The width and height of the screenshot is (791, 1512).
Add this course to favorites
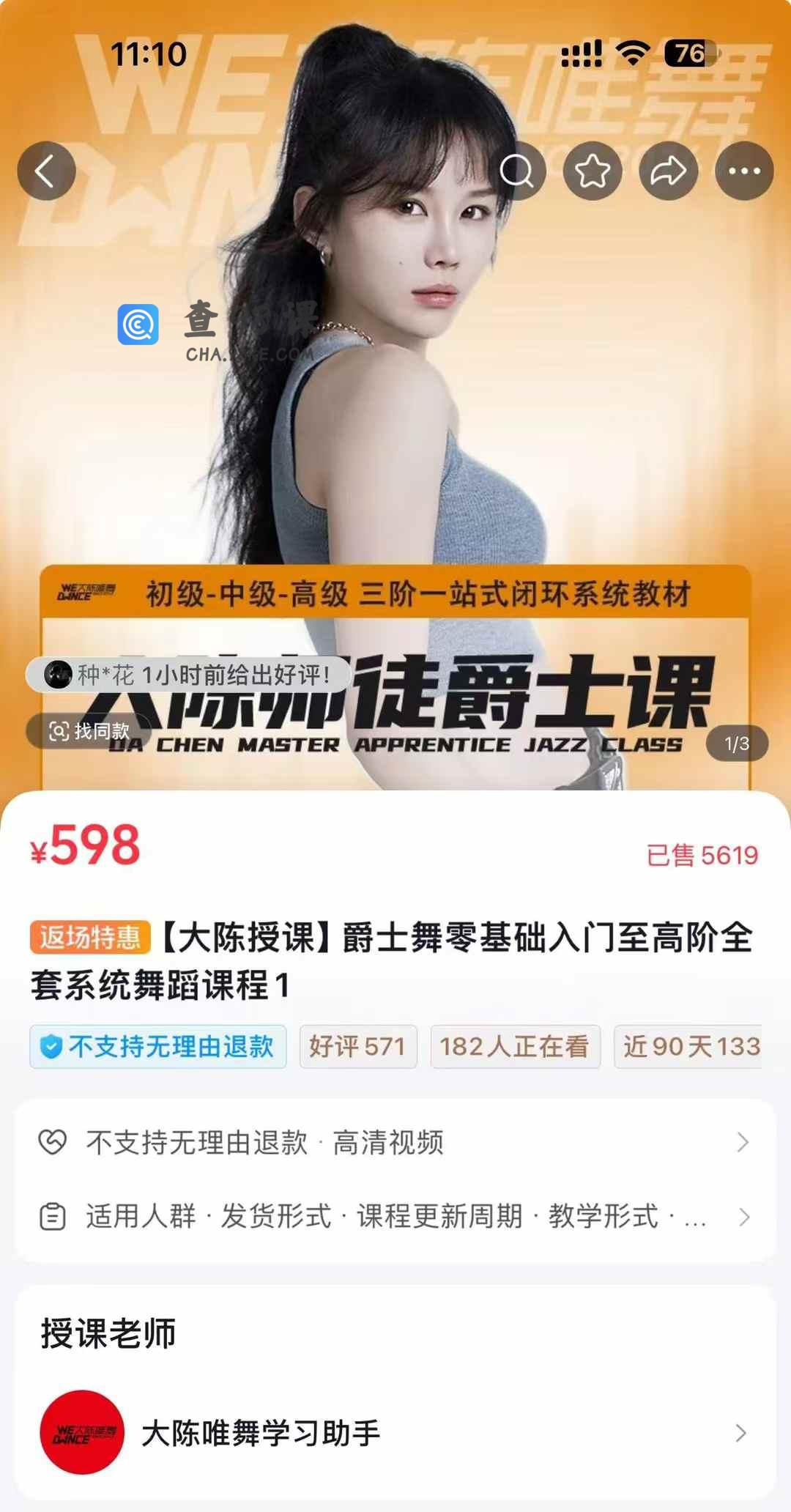point(593,171)
